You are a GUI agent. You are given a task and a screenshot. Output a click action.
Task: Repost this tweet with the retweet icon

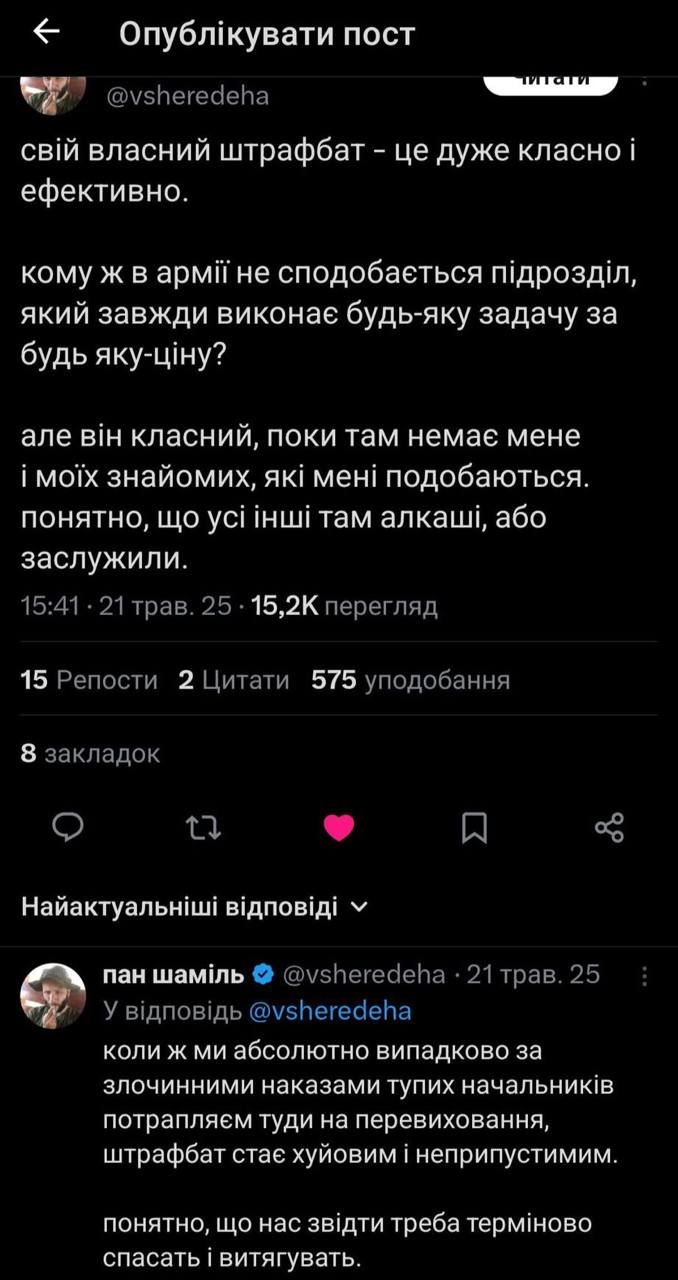[204, 826]
